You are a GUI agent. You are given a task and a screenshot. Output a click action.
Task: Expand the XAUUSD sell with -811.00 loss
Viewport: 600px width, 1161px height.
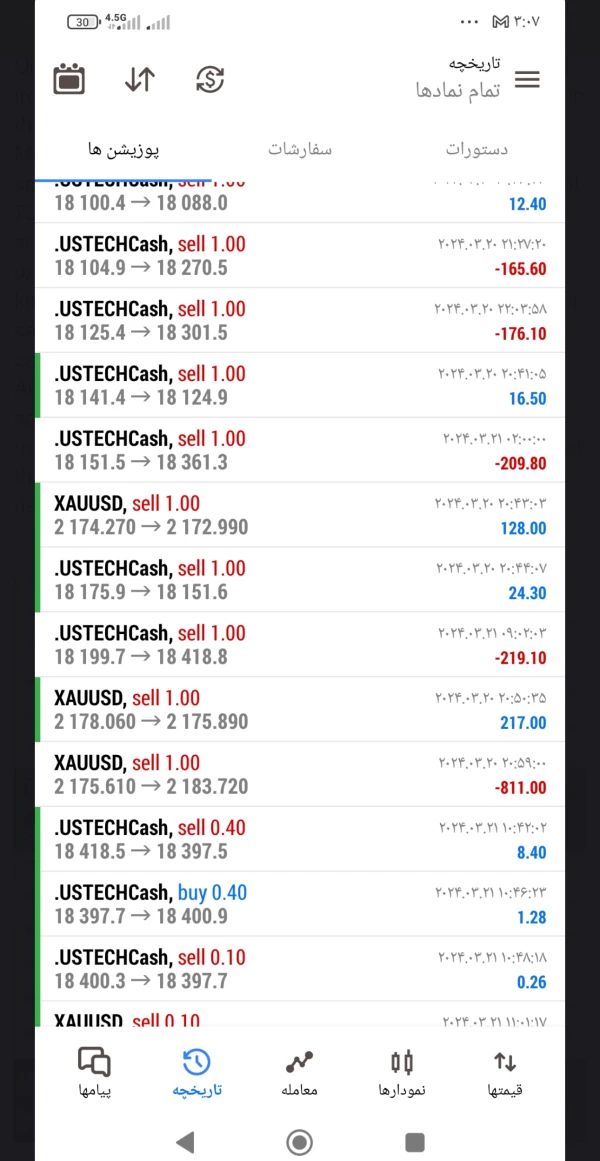(300, 775)
